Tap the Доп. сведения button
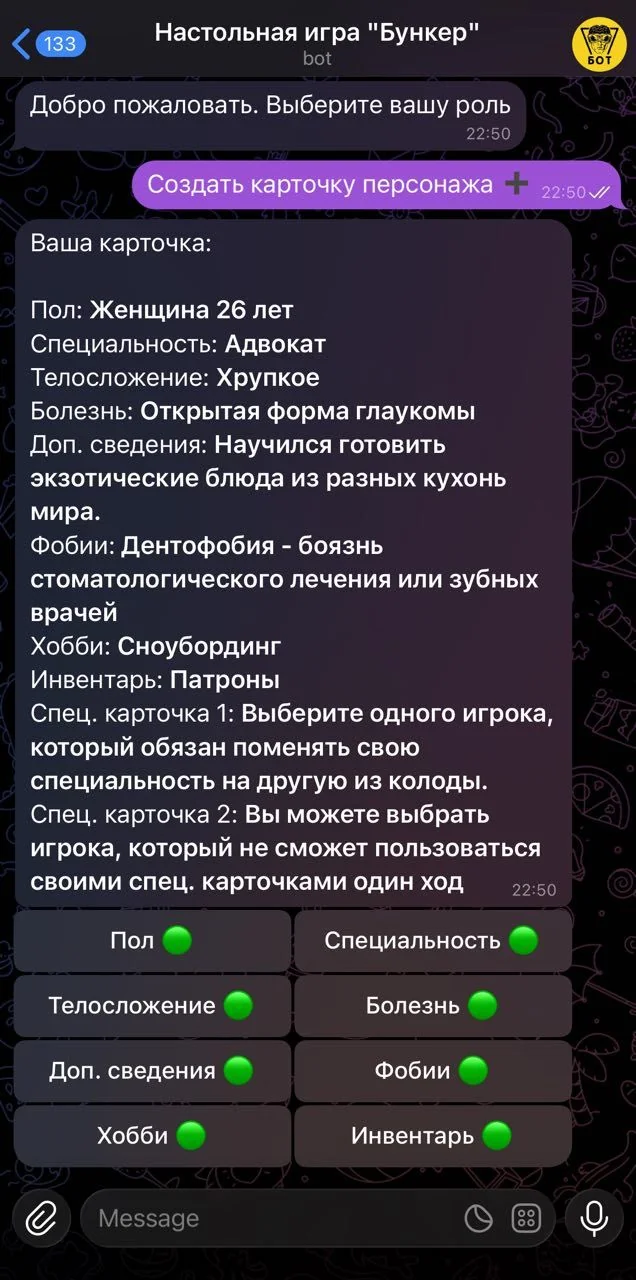The width and height of the screenshot is (636, 1280). click(152, 1071)
